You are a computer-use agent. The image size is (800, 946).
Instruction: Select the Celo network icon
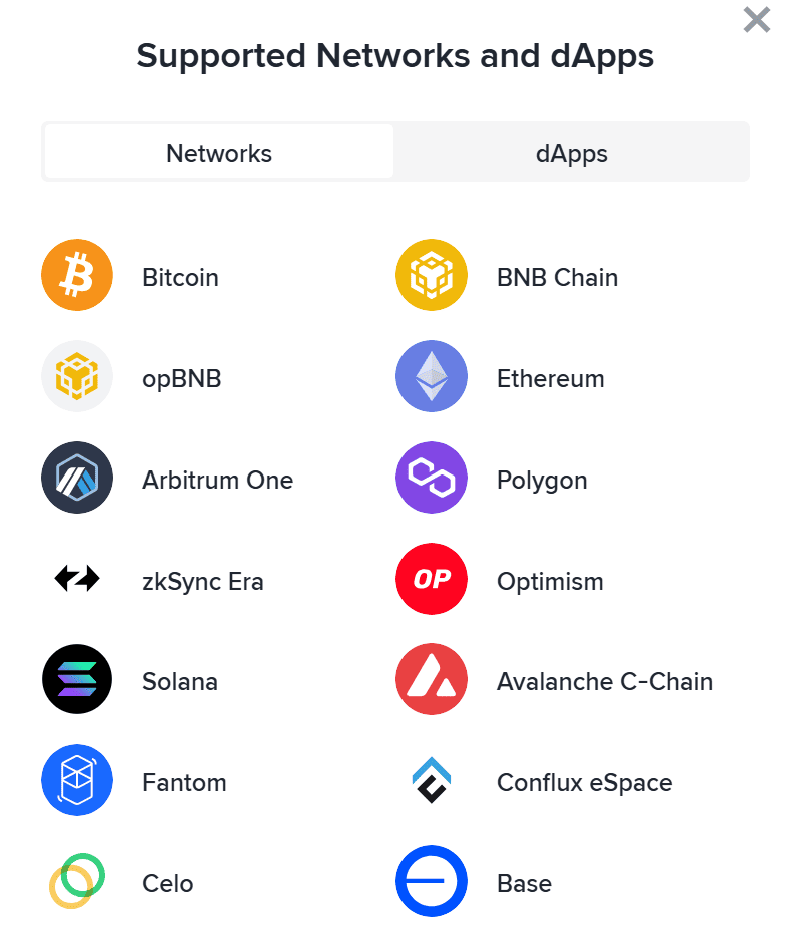point(77,881)
